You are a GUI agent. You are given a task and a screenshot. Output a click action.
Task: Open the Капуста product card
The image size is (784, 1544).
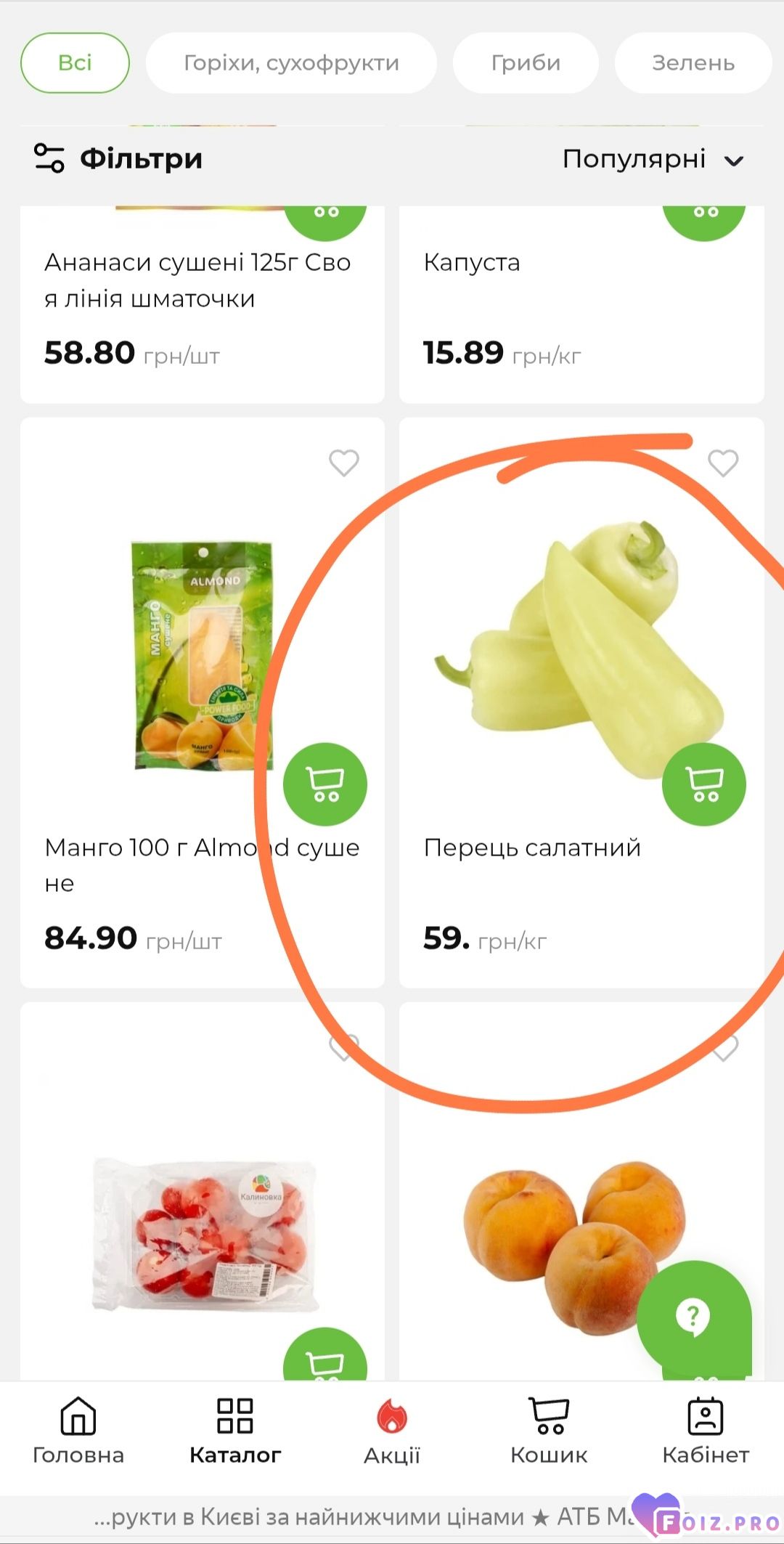coord(581,305)
